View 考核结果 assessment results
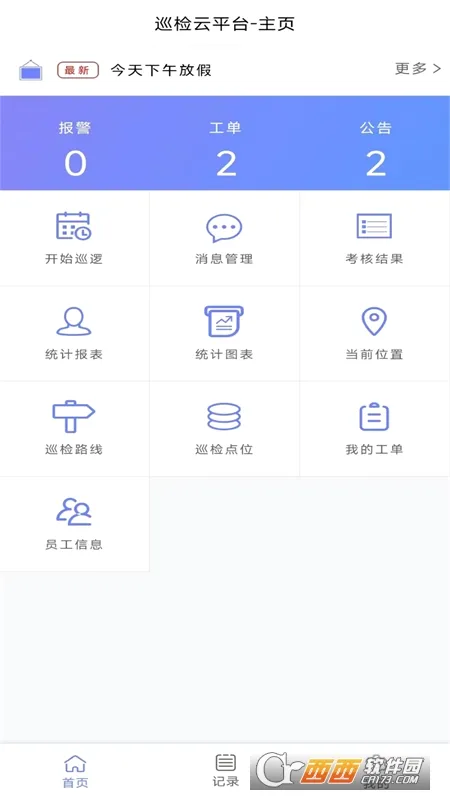The image size is (450, 800). [x=374, y=239]
